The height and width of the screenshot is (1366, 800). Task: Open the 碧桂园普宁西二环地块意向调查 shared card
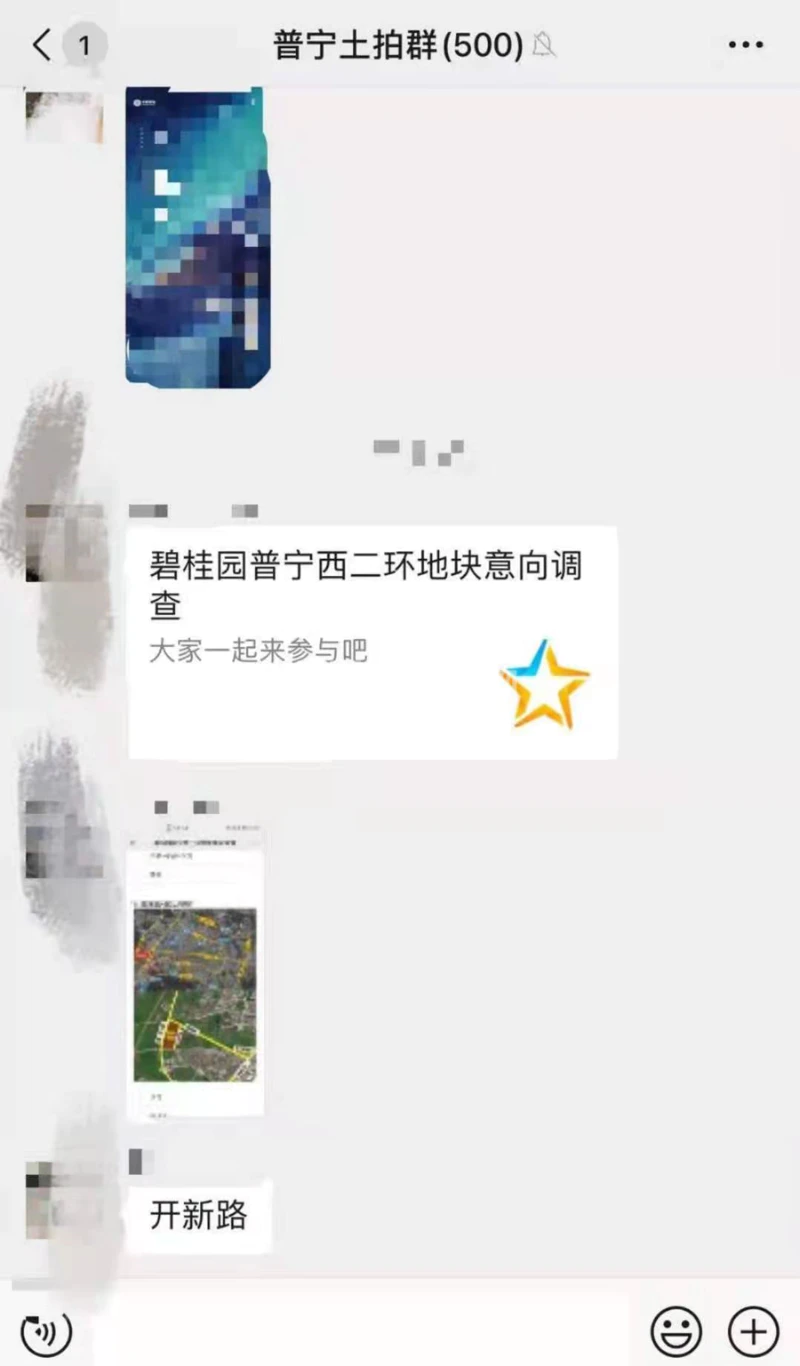click(x=372, y=642)
